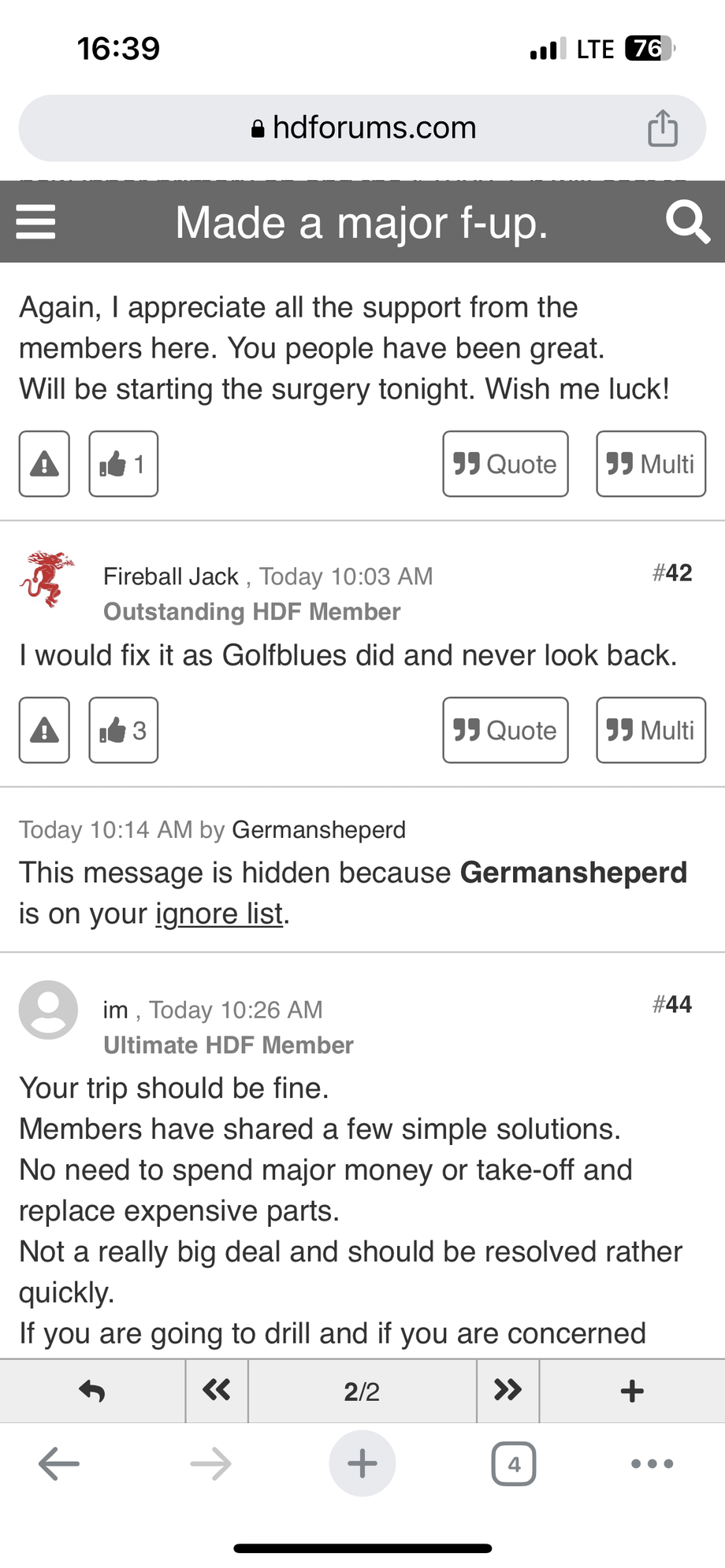The image size is (725, 1568).
Task: Open browser tabs showing 4
Action: (x=514, y=1464)
